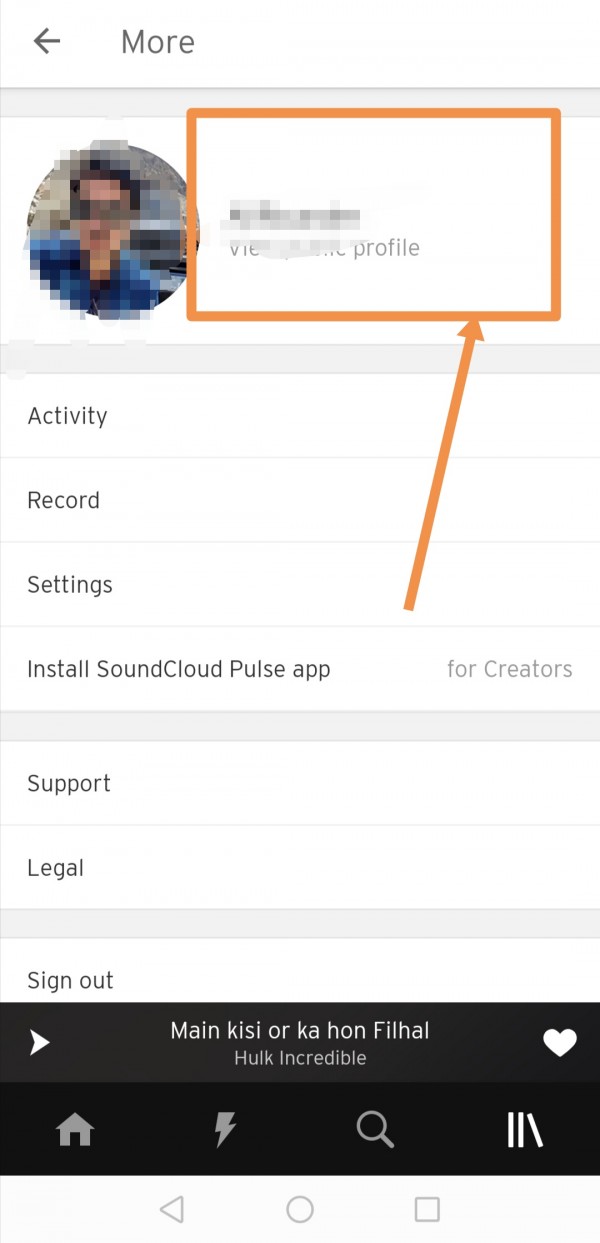Like the current track with heart
600x1243 pixels.
(559, 1043)
